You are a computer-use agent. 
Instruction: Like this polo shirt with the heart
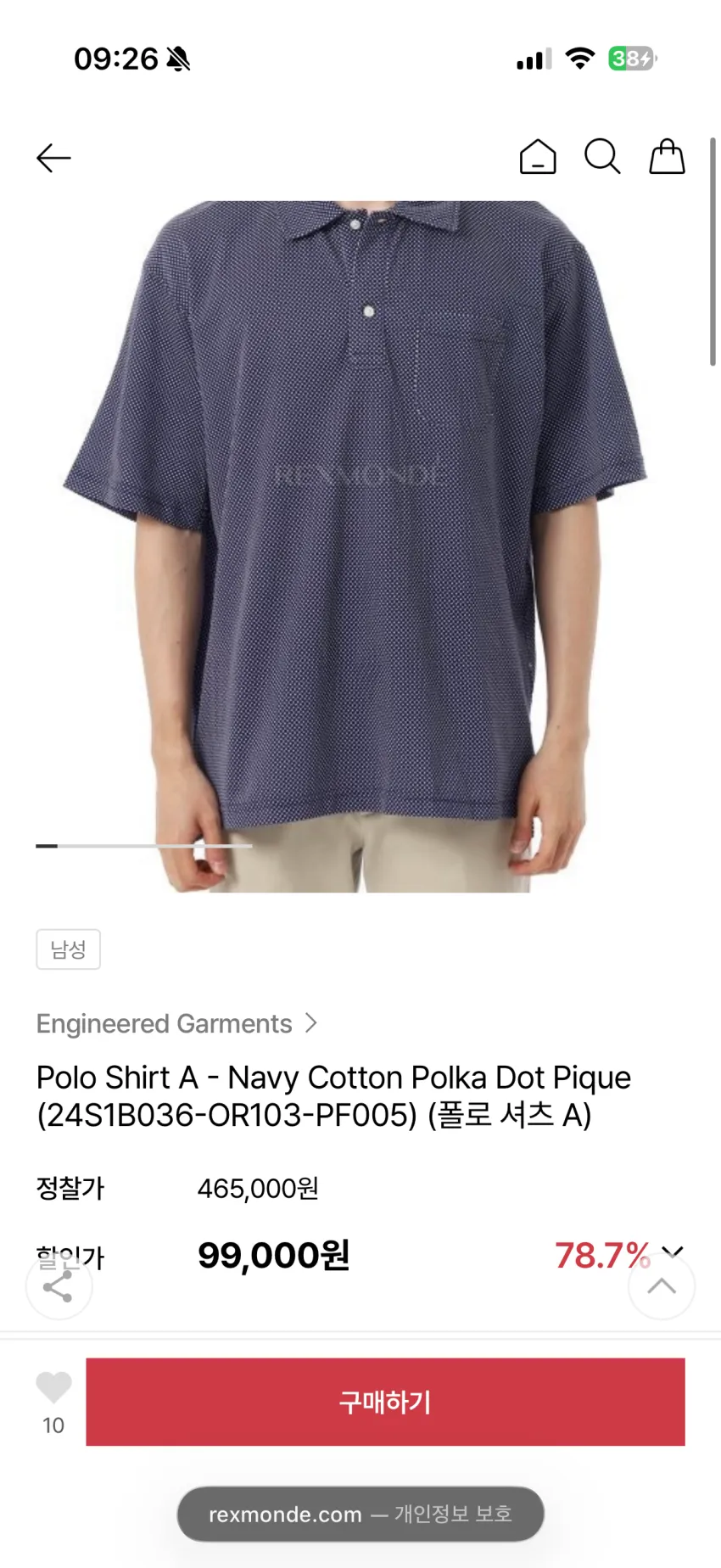(x=53, y=1388)
